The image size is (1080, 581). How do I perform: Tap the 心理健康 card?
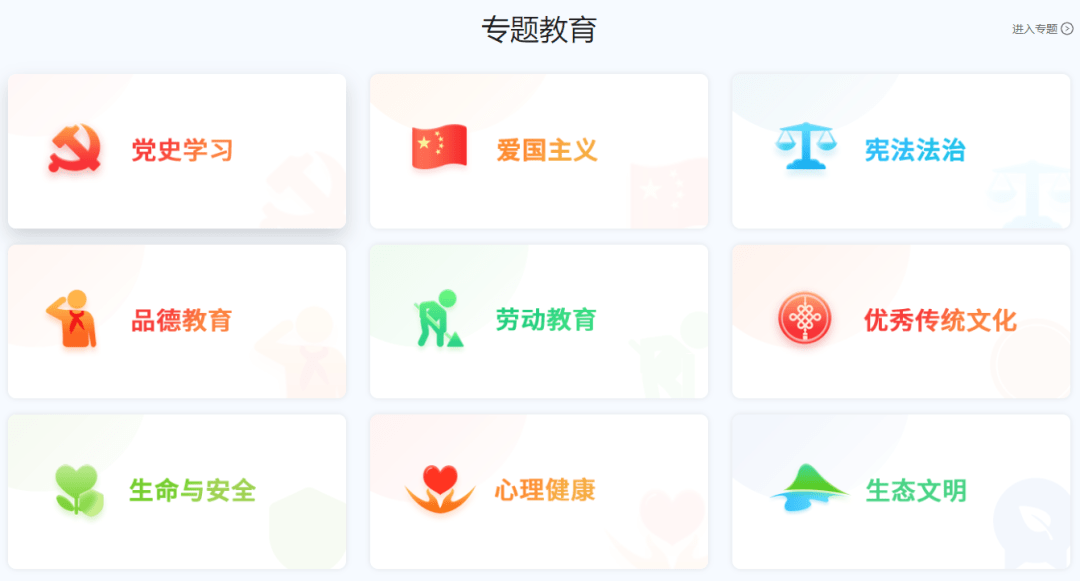click(x=539, y=491)
